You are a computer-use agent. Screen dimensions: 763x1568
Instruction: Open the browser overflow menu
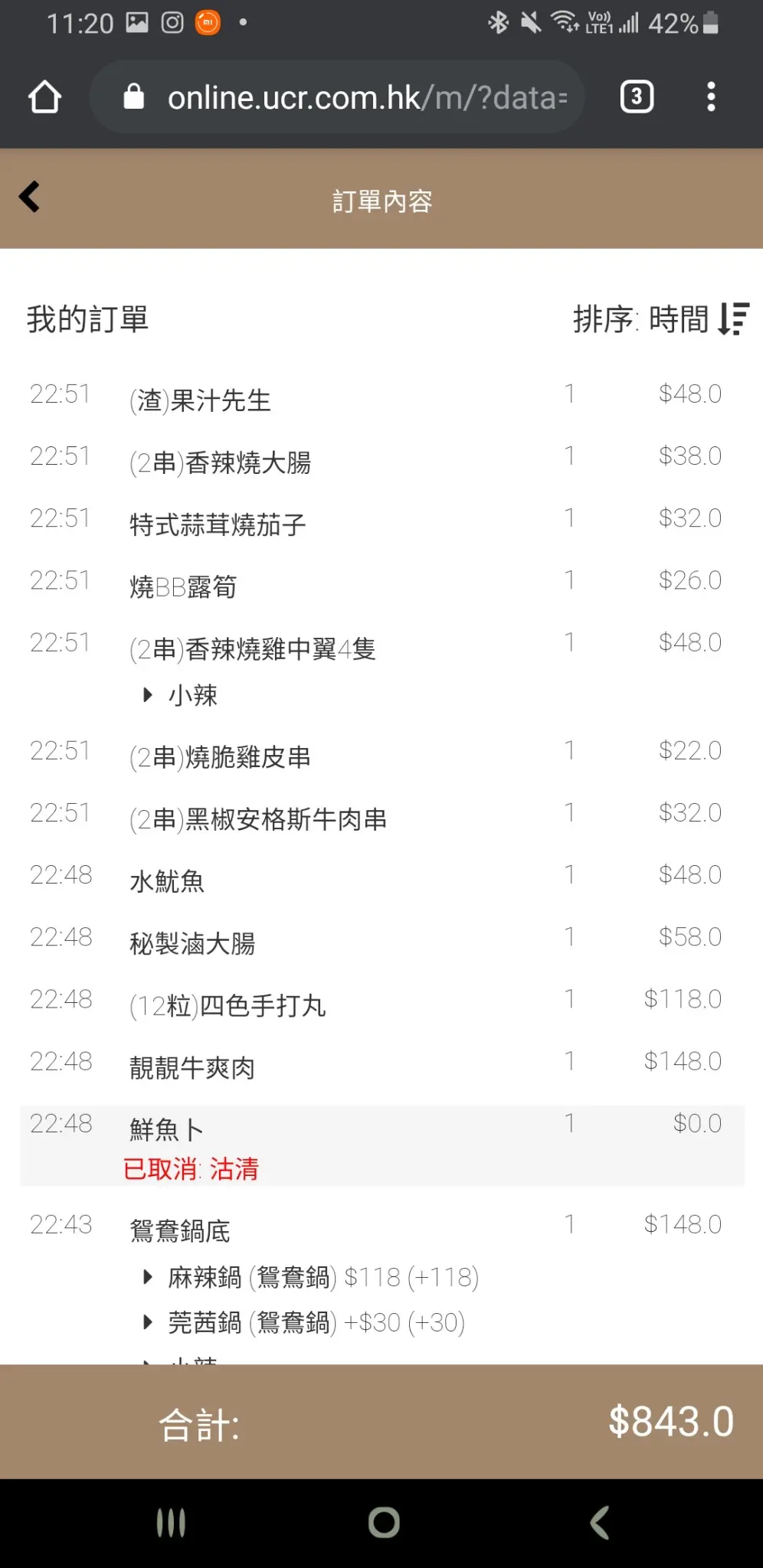point(711,97)
